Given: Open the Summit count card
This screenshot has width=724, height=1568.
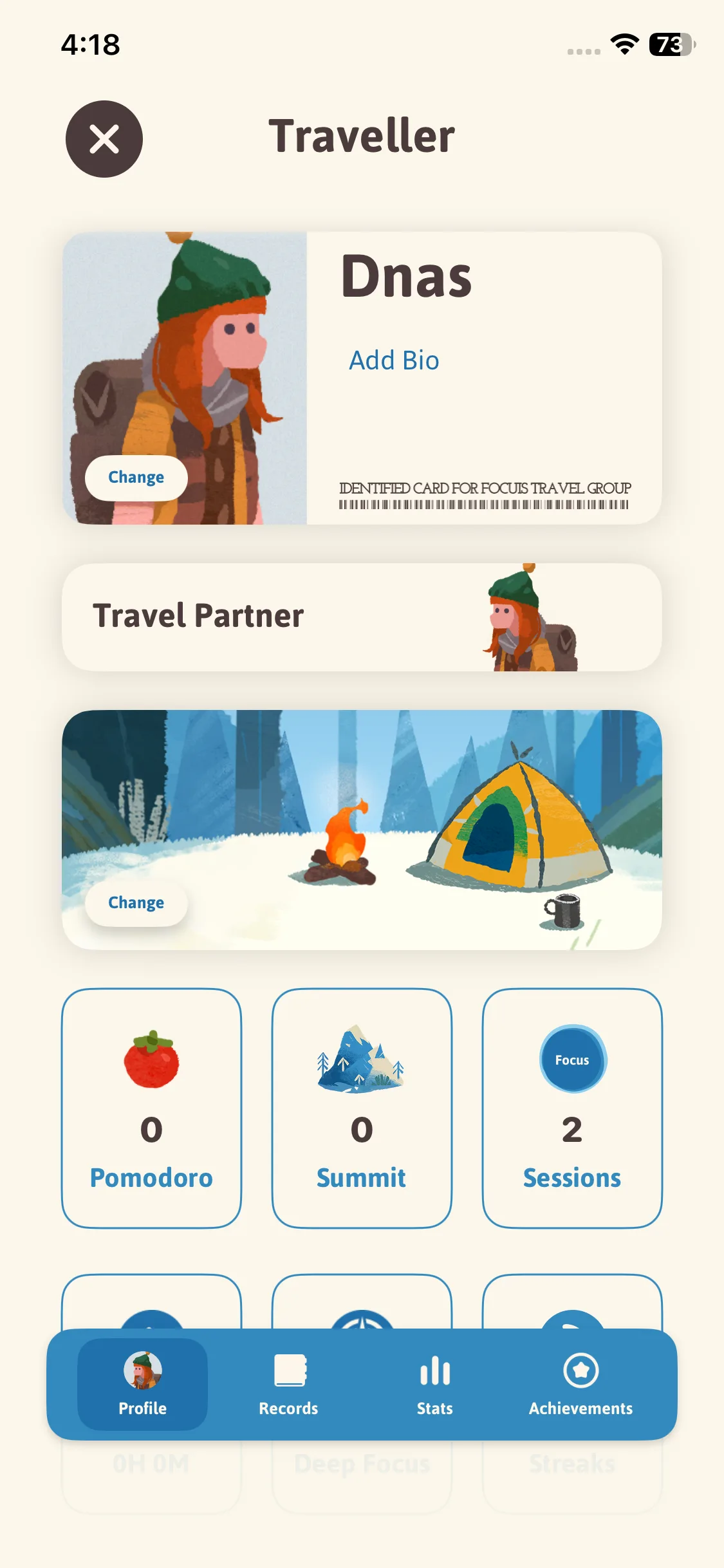Looking at the screenshot, I should (x=362, y=1108).
